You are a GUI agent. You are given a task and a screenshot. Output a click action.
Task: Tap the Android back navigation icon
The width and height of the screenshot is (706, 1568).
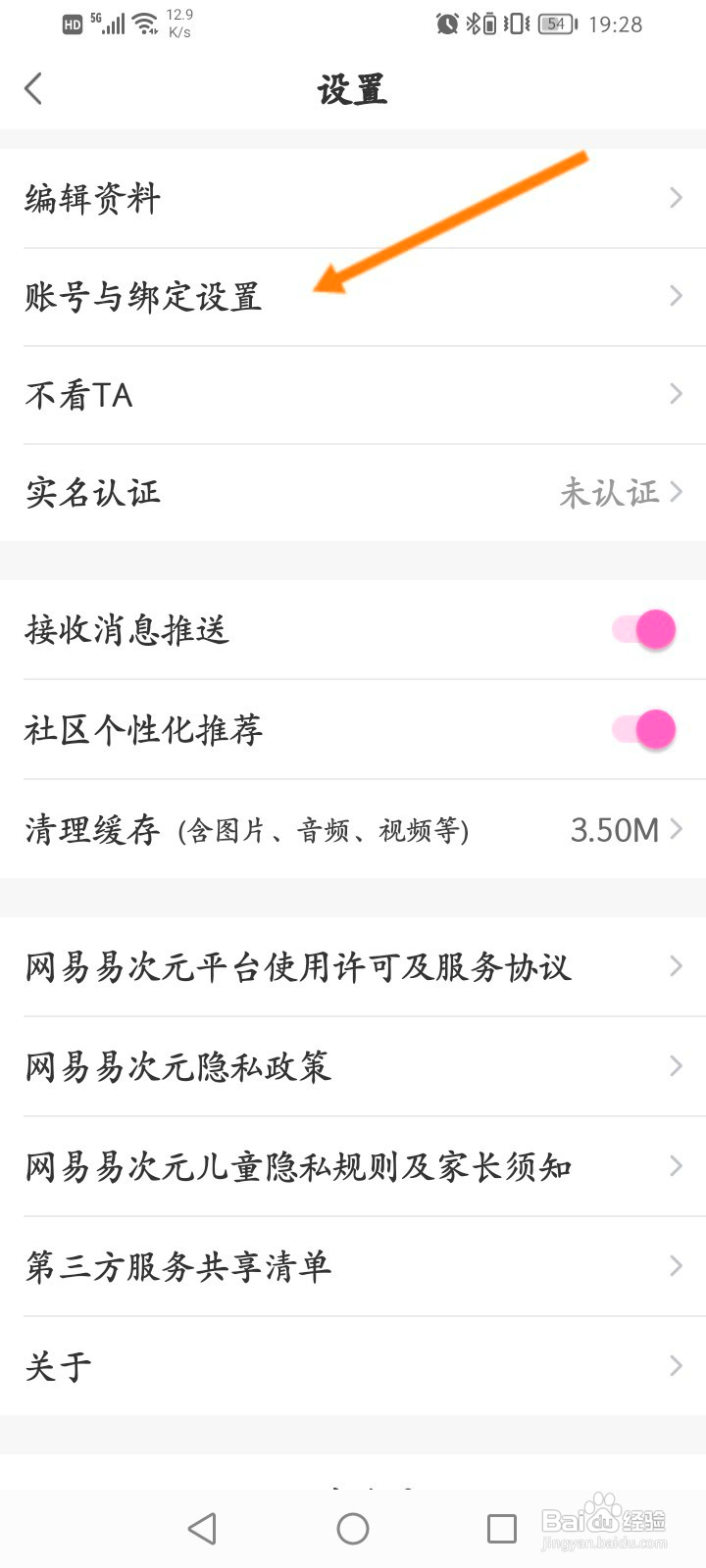201,1527
